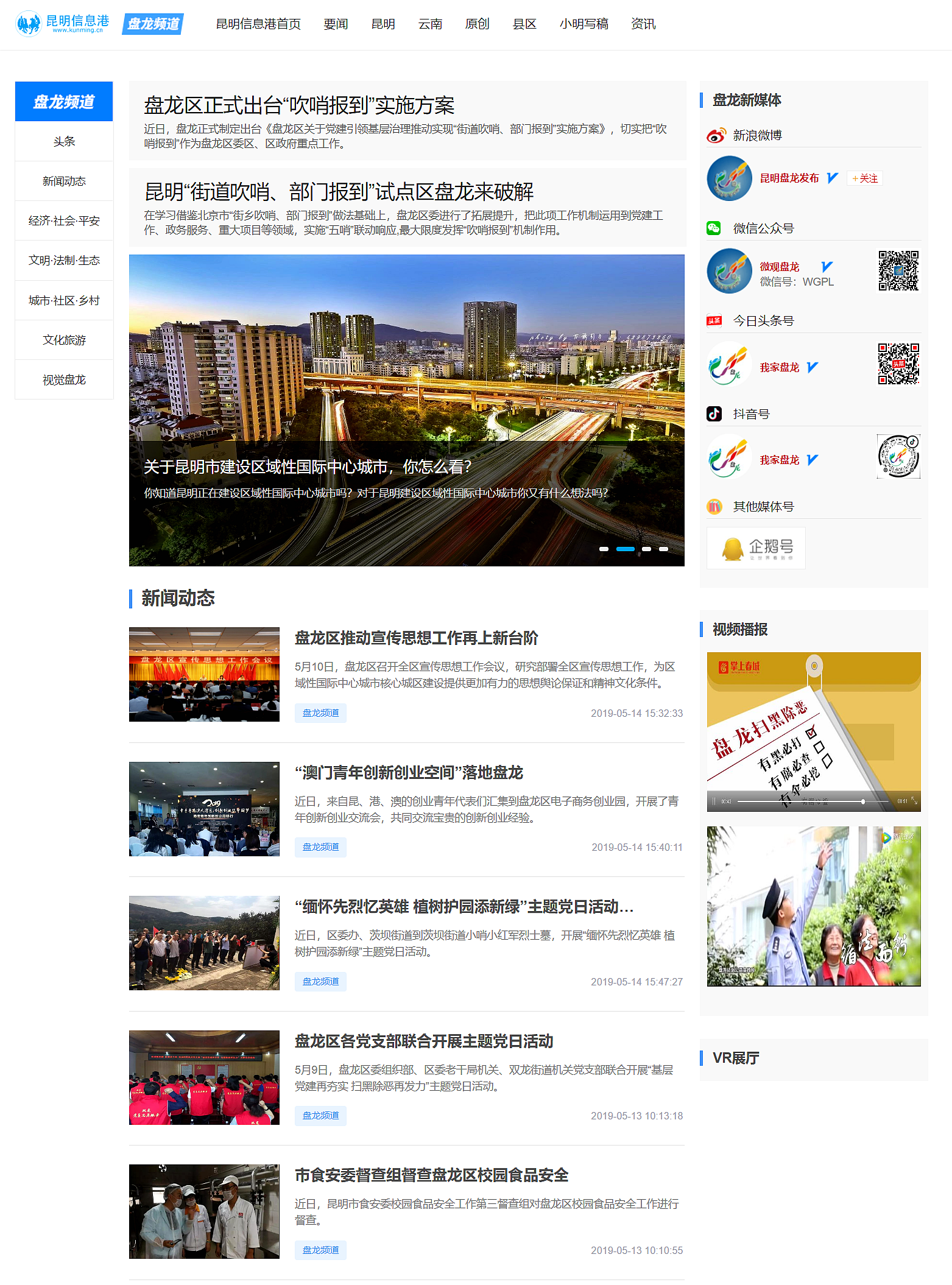Follow 昆明盘龙发布 with +关注 button

(865, 178)
